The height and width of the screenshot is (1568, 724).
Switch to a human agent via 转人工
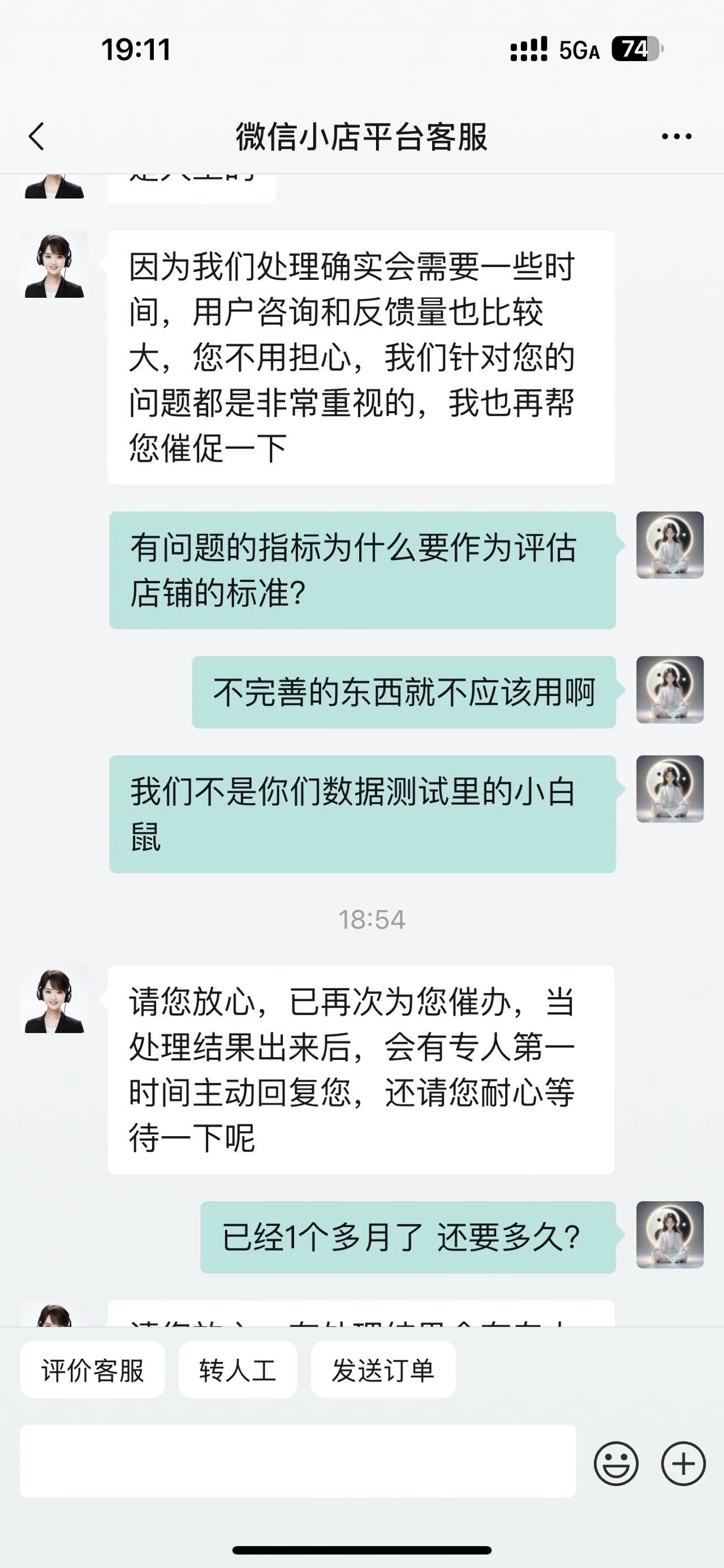[x=238, y=1371]
